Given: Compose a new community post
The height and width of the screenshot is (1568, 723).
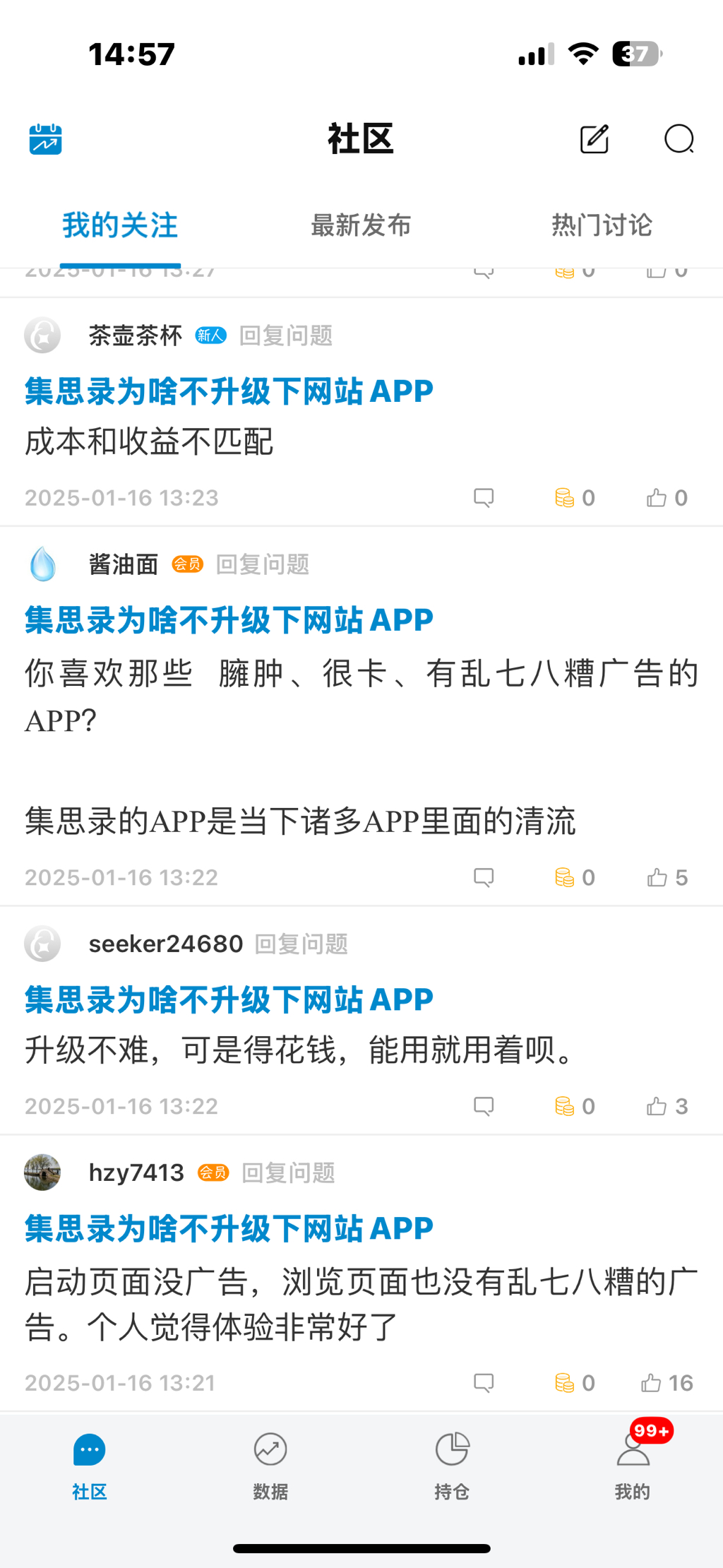Looking at the screenshot, I should point(594,139).
